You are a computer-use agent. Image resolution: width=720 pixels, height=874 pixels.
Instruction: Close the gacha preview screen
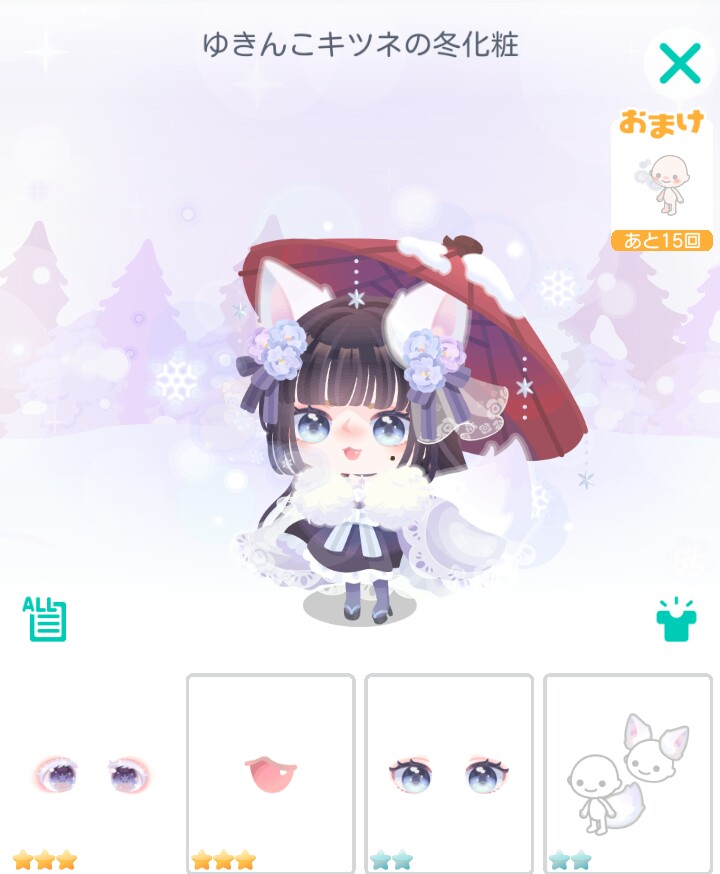click(x=680, y=64)
